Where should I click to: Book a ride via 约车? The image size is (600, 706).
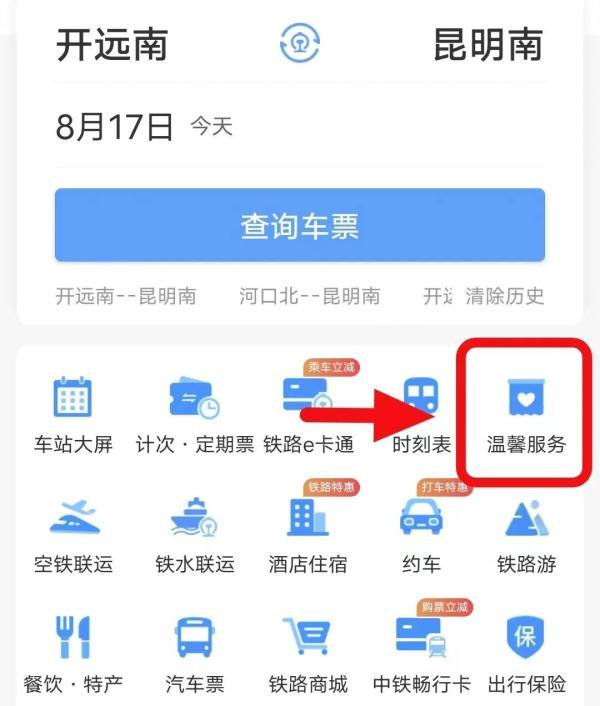[421, 535]
